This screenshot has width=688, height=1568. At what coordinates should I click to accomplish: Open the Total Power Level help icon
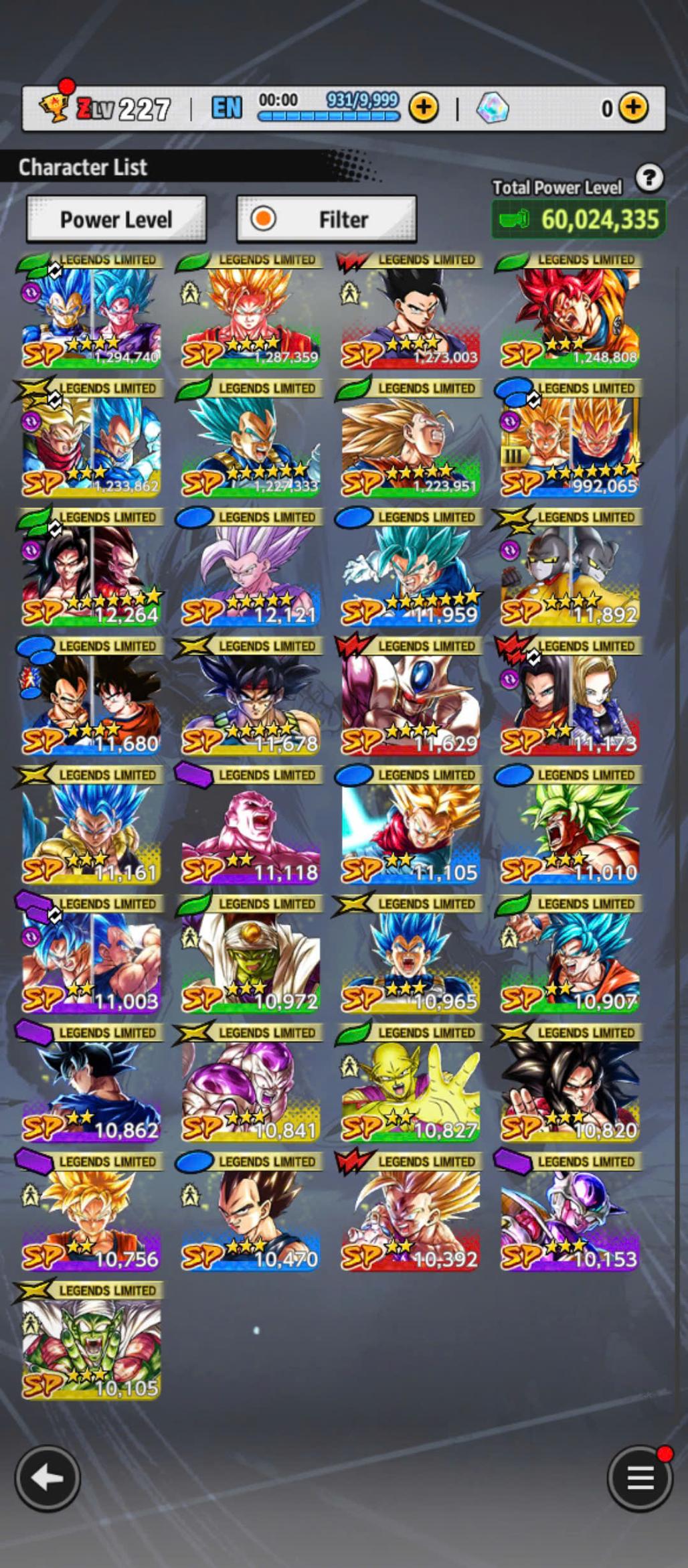[649, 178]
